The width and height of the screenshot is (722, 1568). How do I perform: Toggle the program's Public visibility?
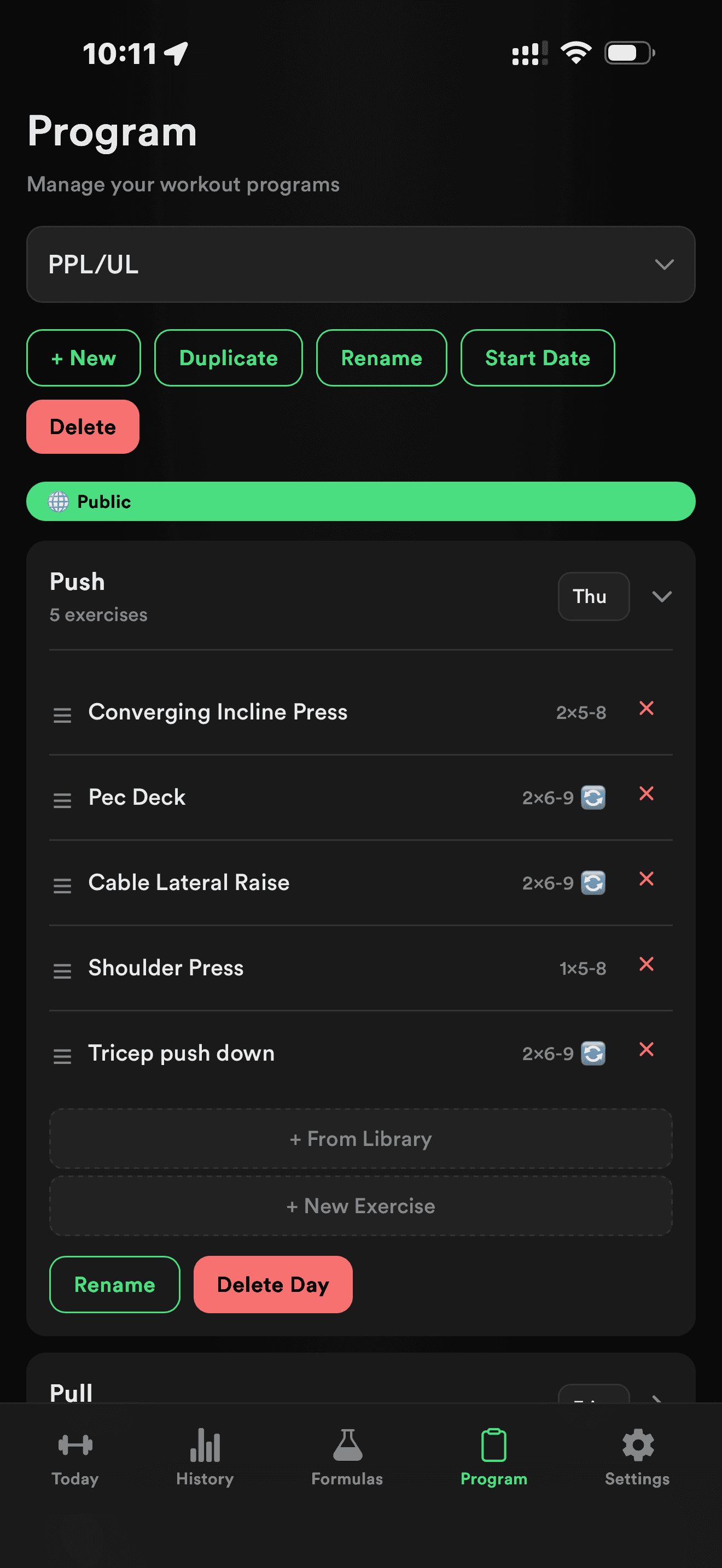[361, 501]
